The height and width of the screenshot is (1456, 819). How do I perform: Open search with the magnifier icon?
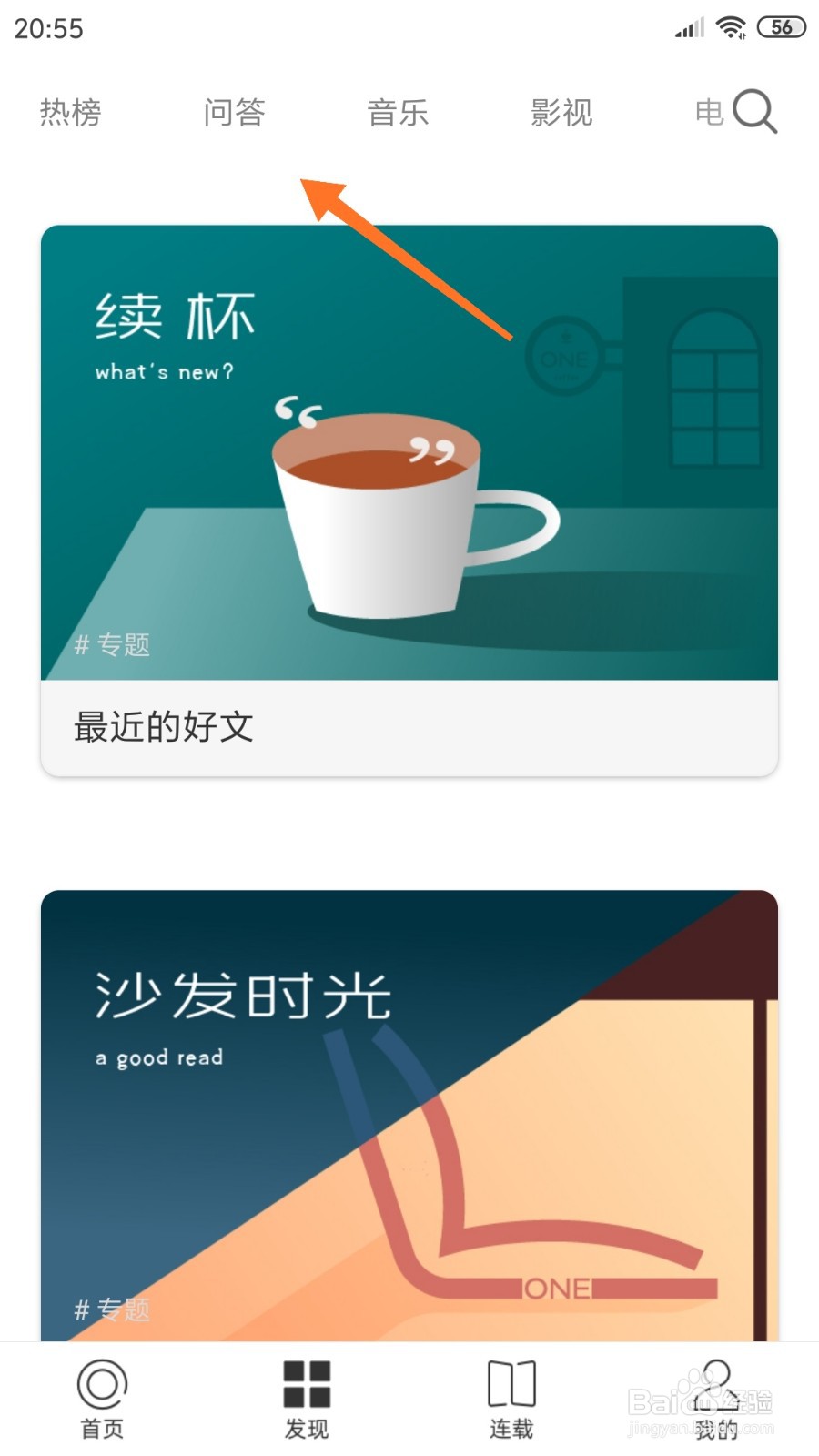click(753, 111)
